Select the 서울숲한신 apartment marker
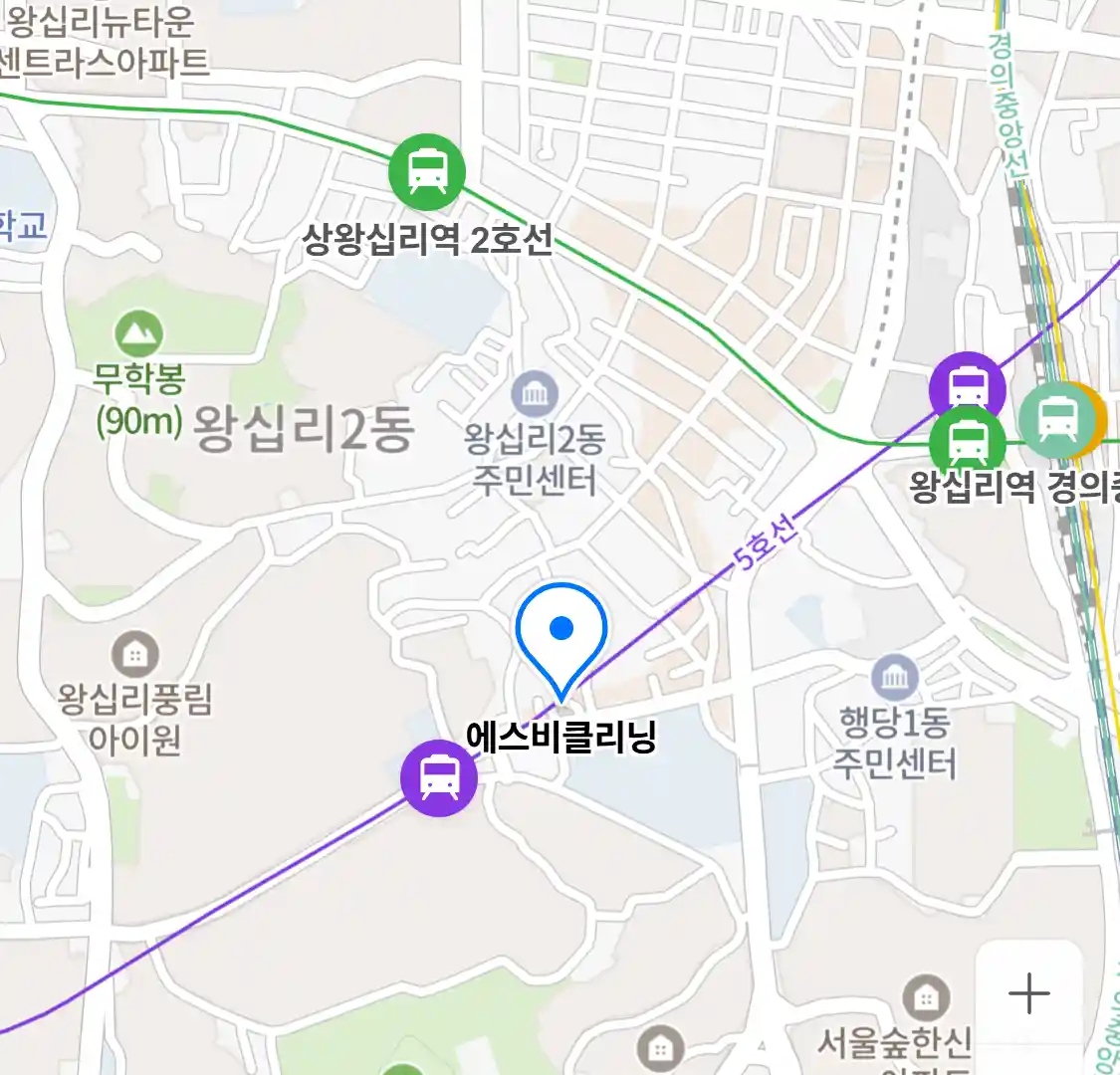This screenshot has width=1120, height=1075. click(926, 997)
